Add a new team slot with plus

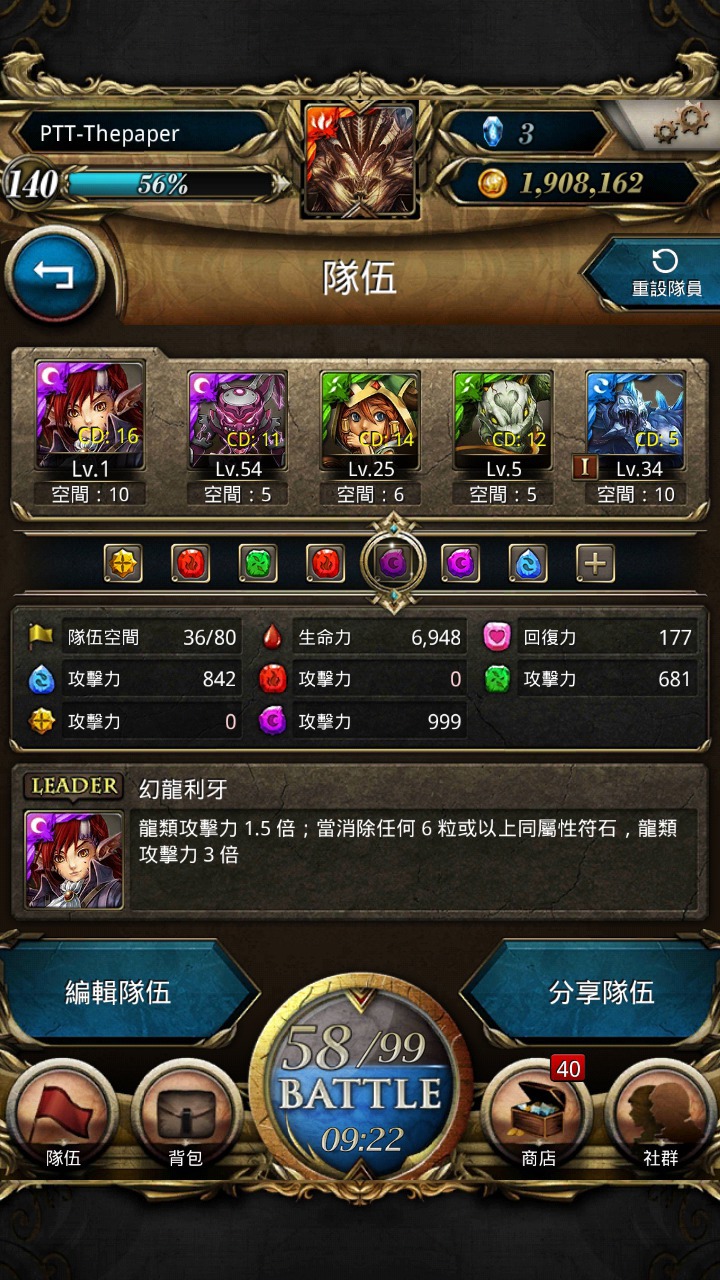click(595, 564)
